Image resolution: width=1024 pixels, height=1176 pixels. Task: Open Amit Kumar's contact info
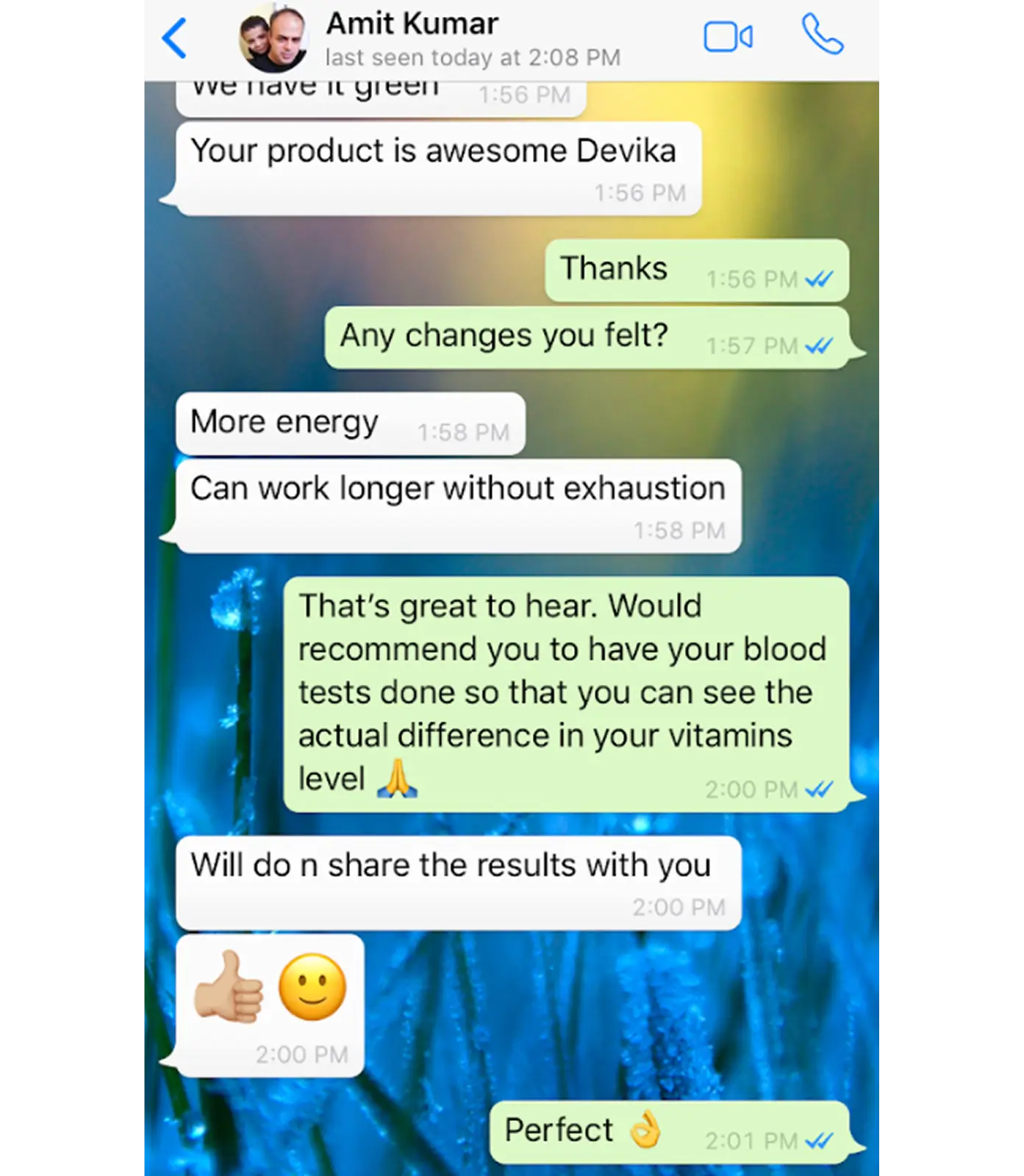(x=441, y=37)
